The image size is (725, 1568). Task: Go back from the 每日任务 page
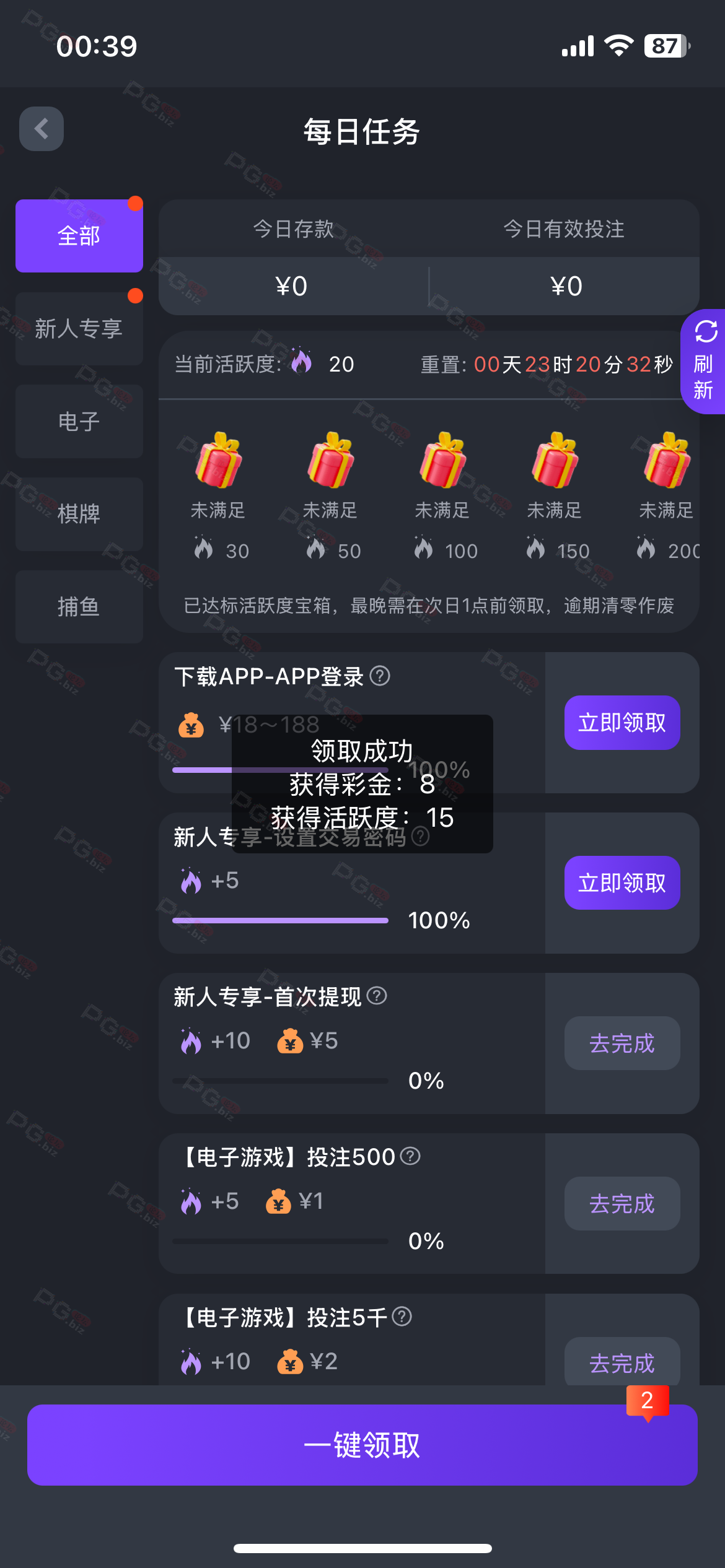(42, 129)
